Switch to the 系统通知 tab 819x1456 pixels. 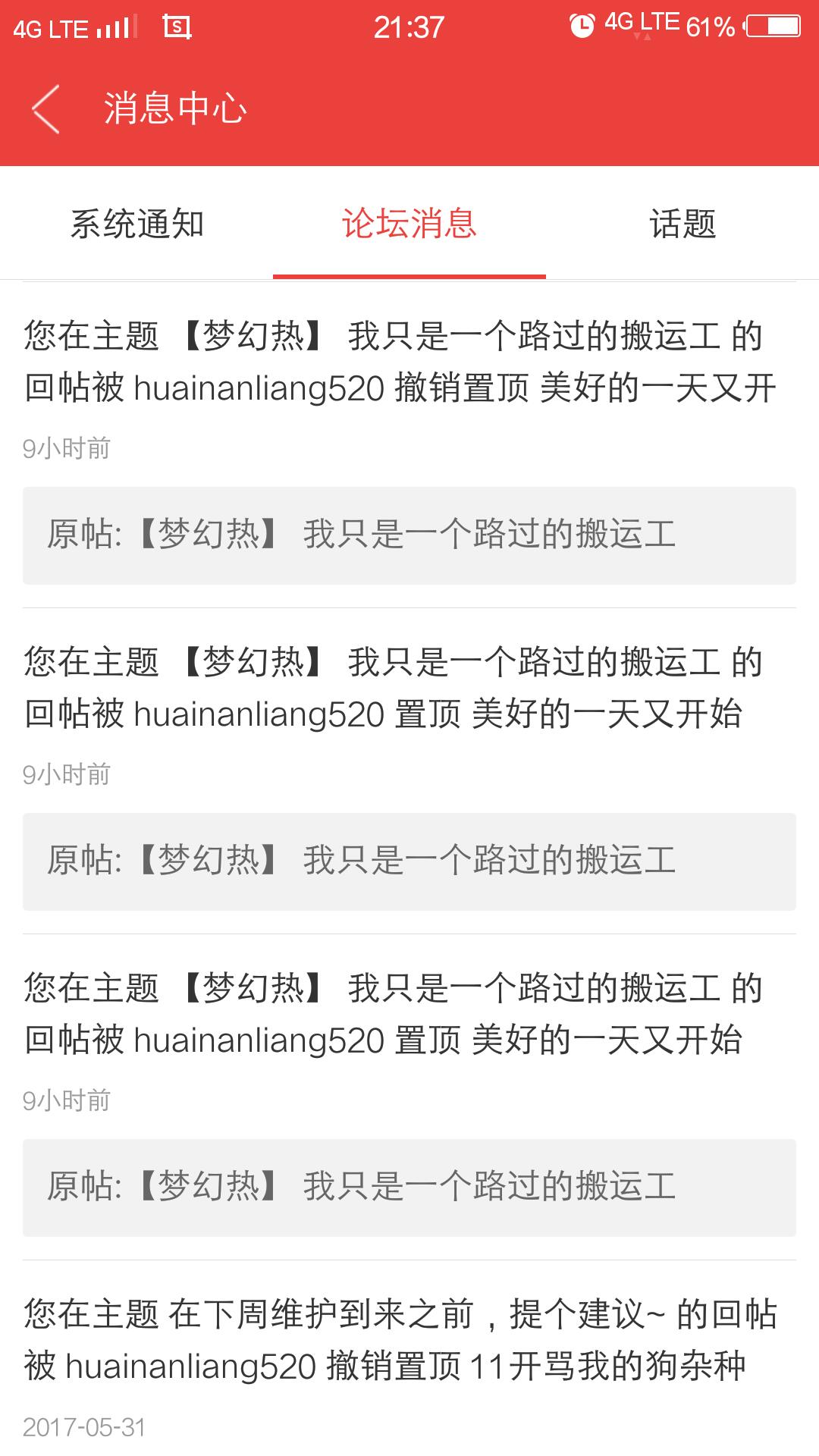tap(136, 224)
